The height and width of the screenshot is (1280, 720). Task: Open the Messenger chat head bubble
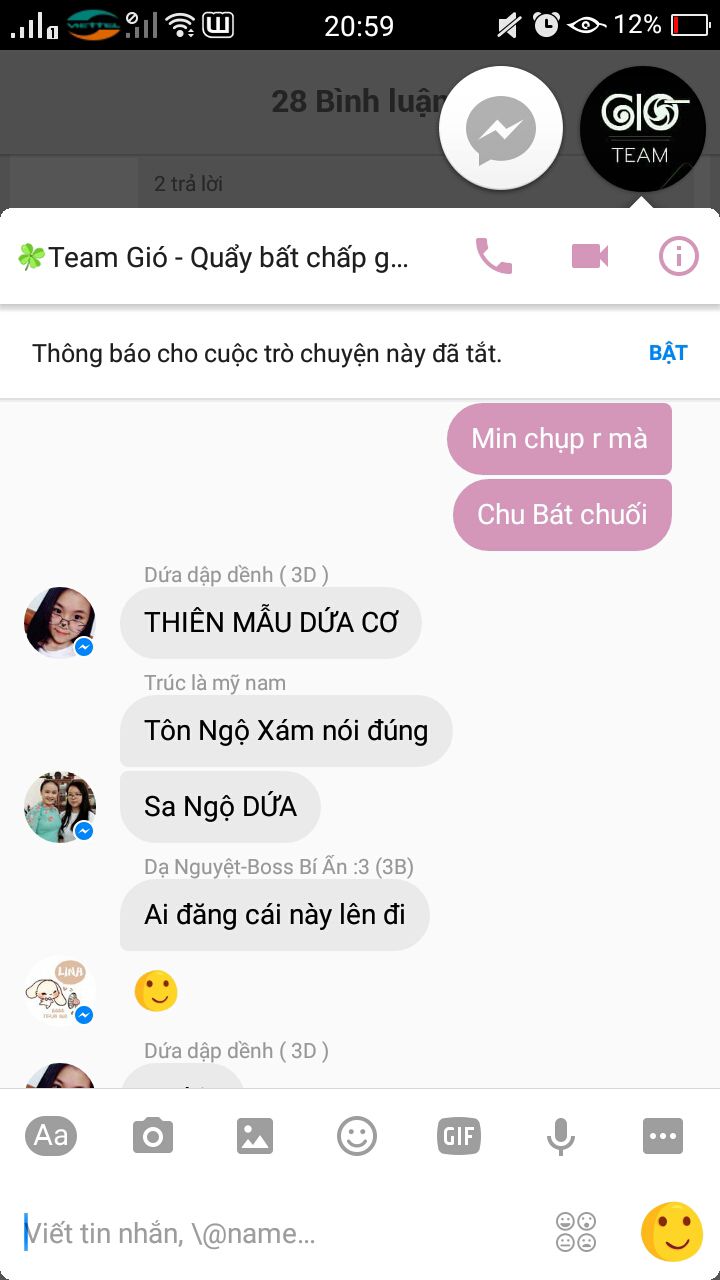(x=501, y=129)
